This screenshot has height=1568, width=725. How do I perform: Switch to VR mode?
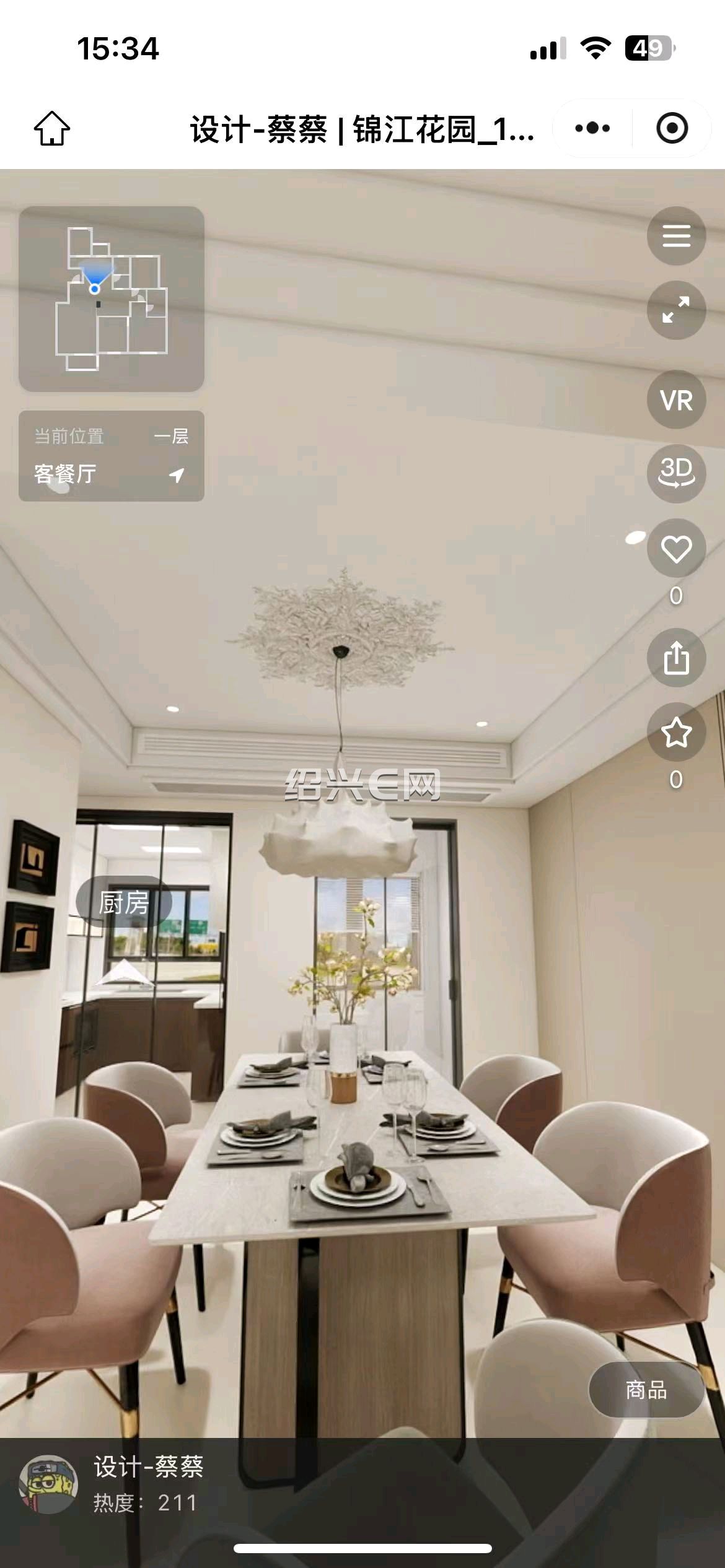click(x=677, y=399)
